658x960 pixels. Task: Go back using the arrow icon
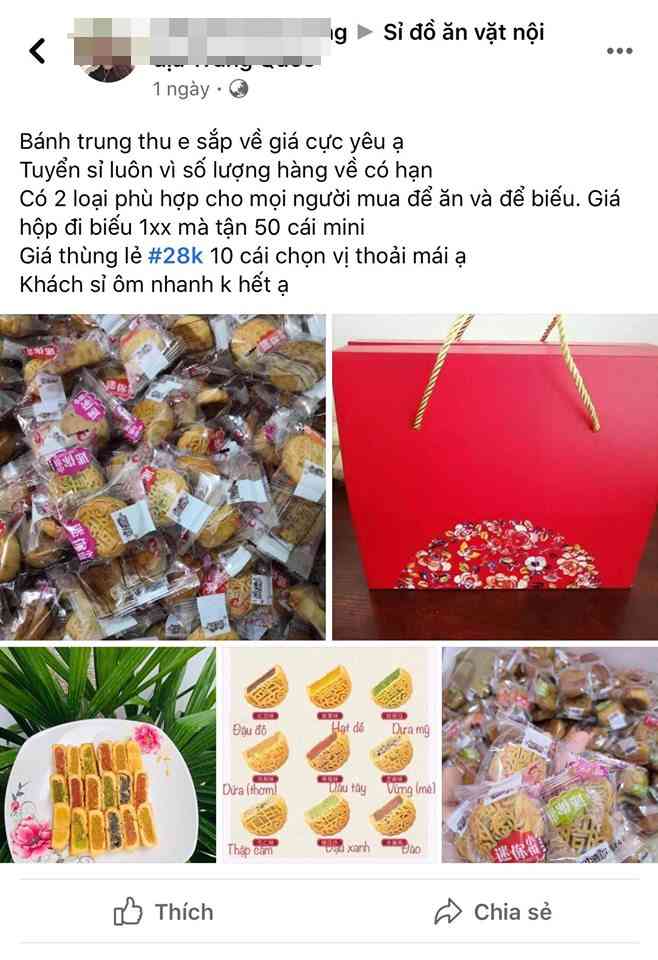tap(38, 49)
